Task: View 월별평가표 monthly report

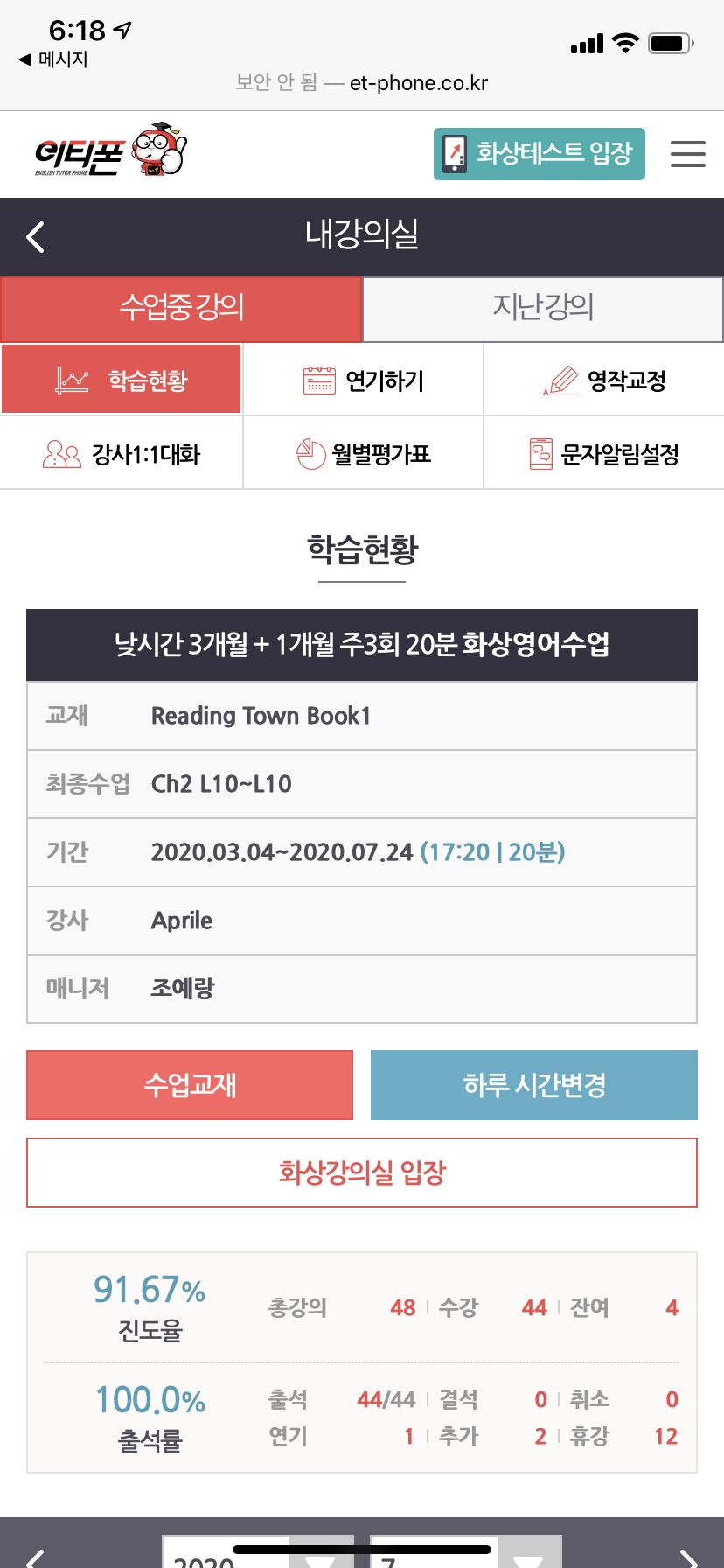Action: click(363, 454)
